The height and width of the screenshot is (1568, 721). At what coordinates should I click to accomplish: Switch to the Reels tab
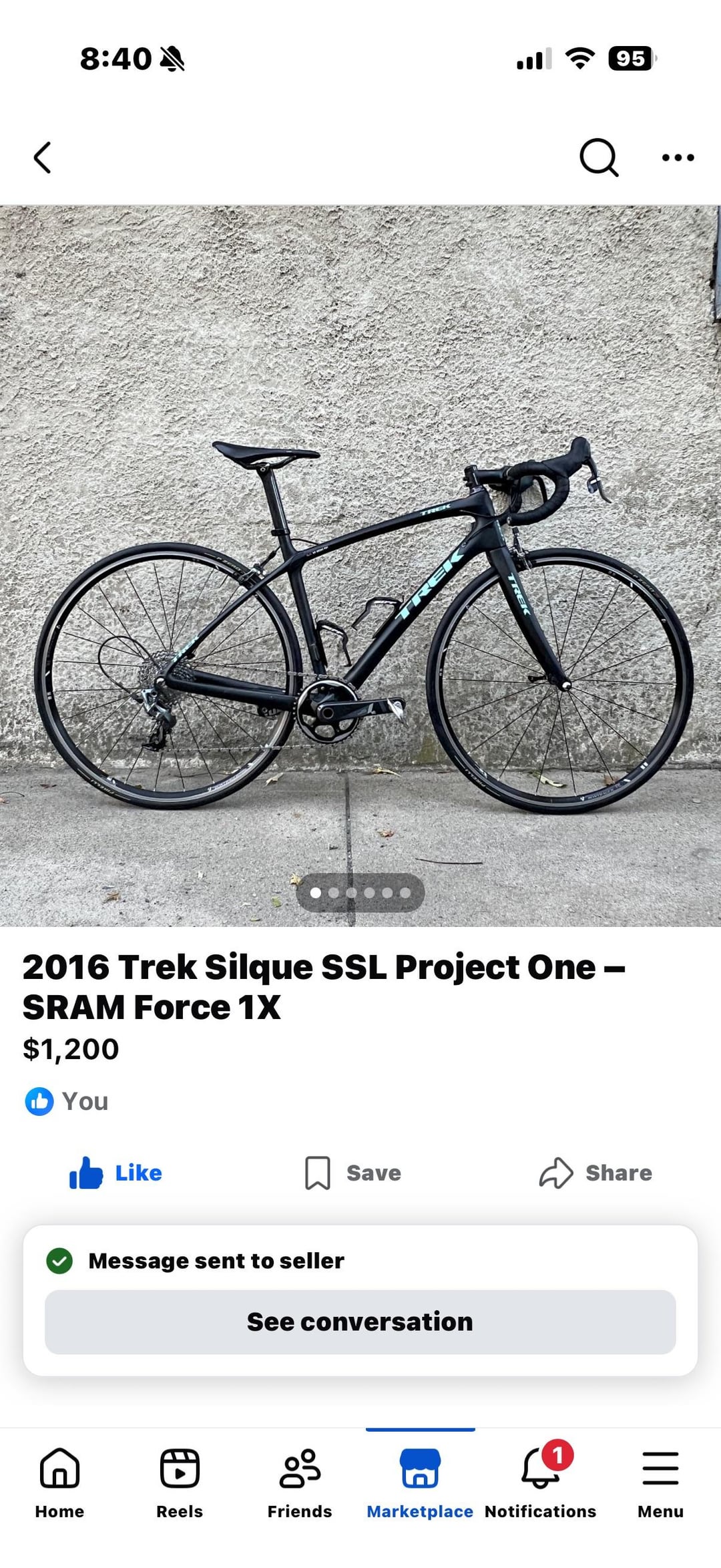pyautogui.click(x=180, y=1481)
